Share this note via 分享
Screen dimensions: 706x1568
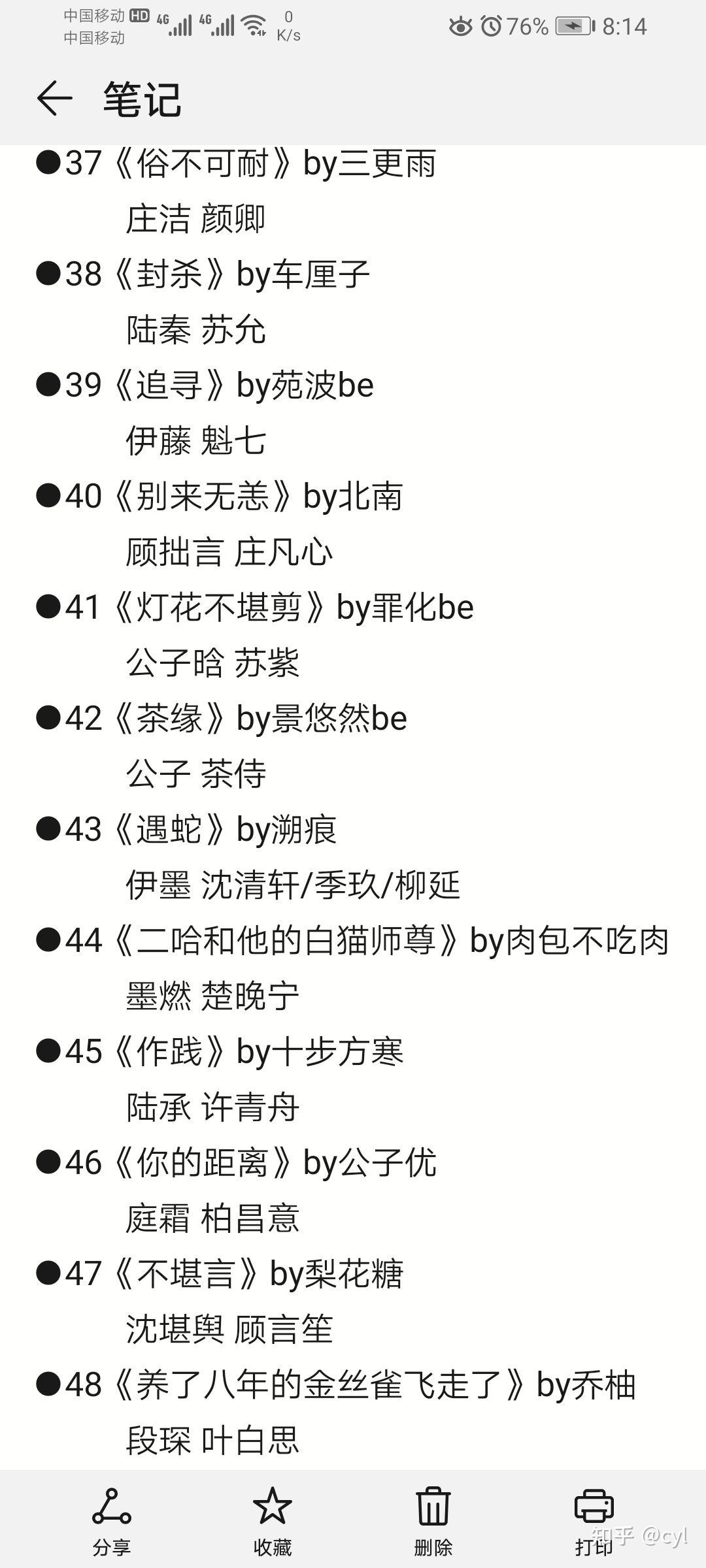click(x=112, y=1519)
